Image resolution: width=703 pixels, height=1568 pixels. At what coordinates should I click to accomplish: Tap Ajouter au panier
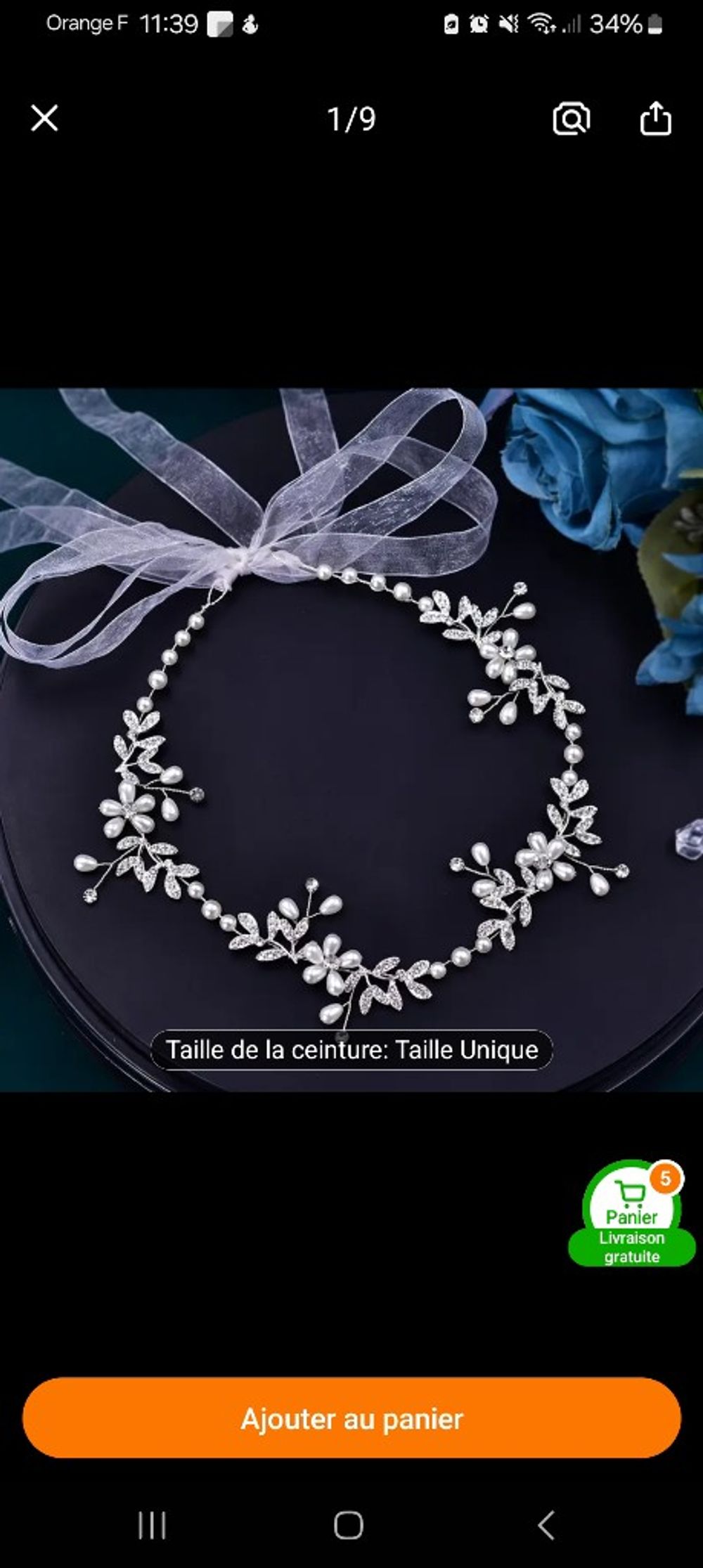coord(351,1418)
